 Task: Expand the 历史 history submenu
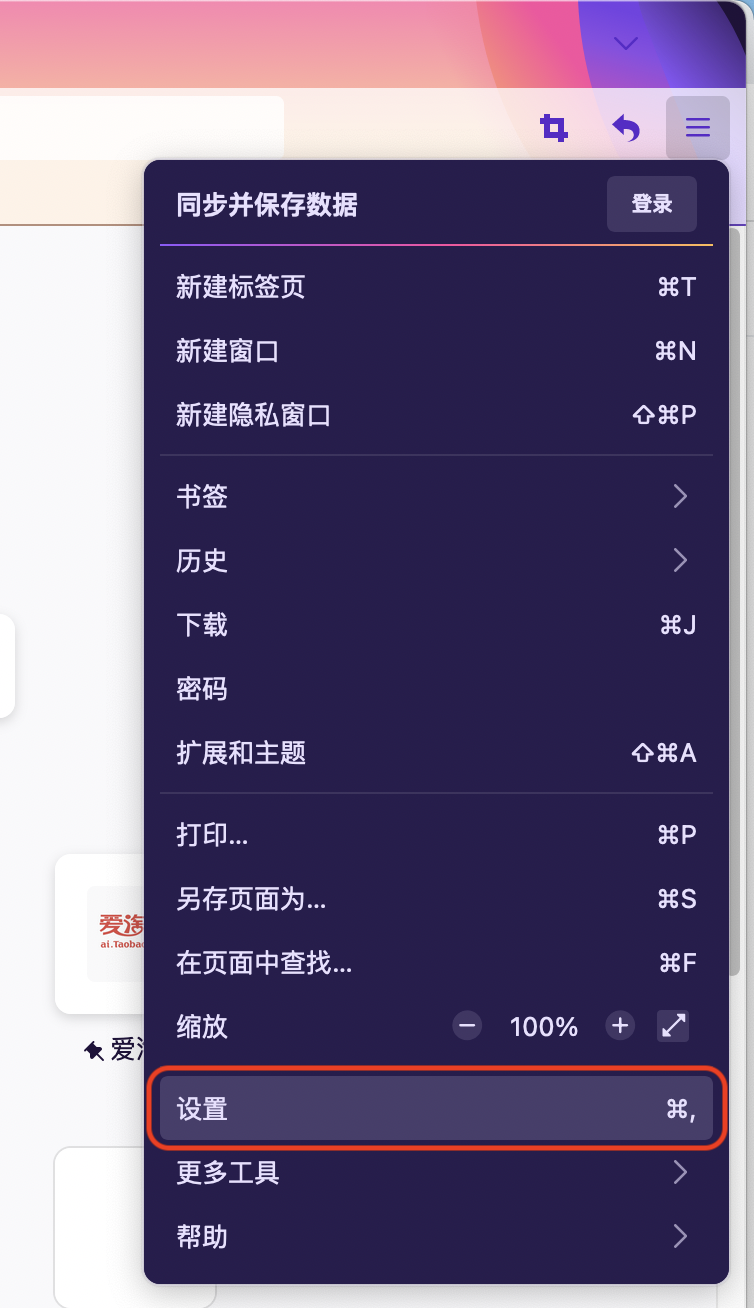(436, 561)
